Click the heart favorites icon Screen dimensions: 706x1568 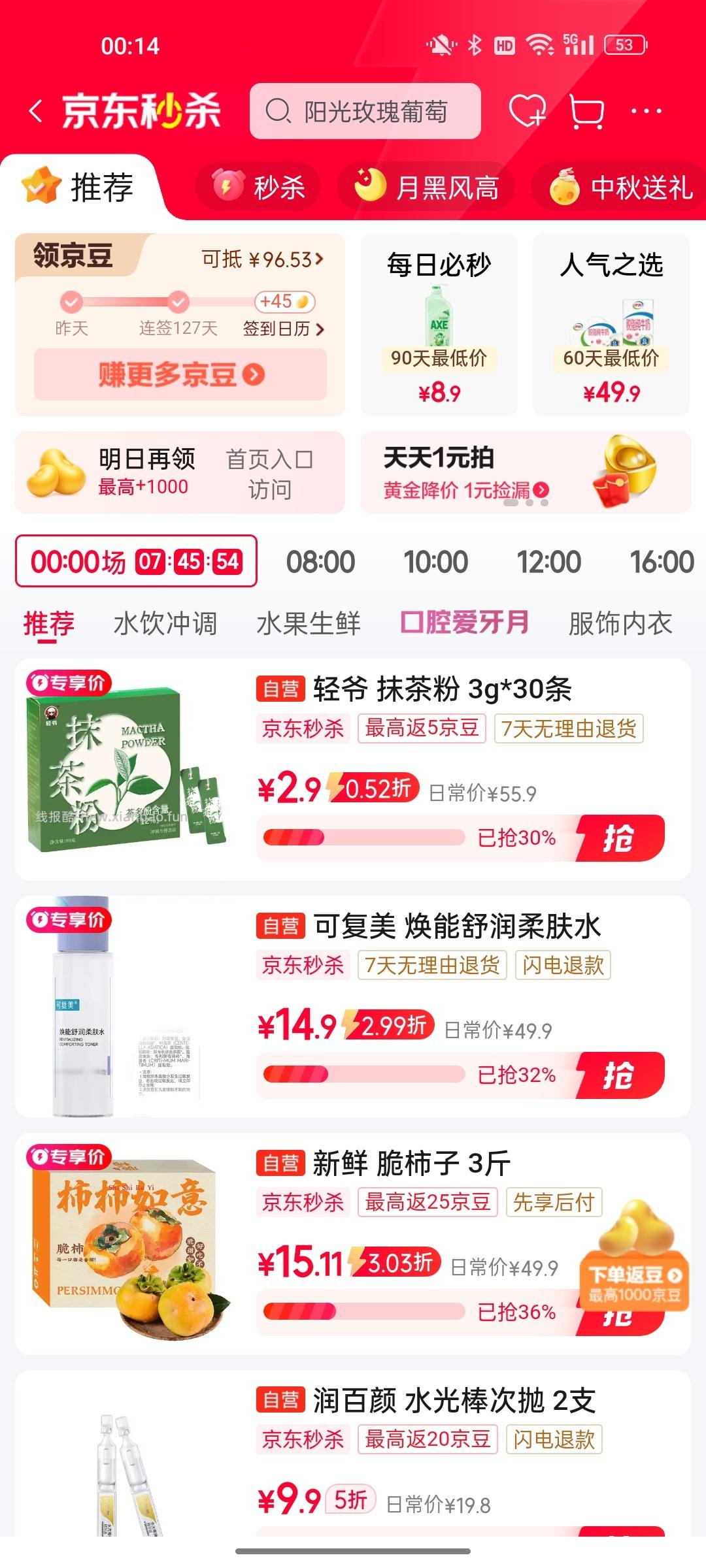pos(527,112)
